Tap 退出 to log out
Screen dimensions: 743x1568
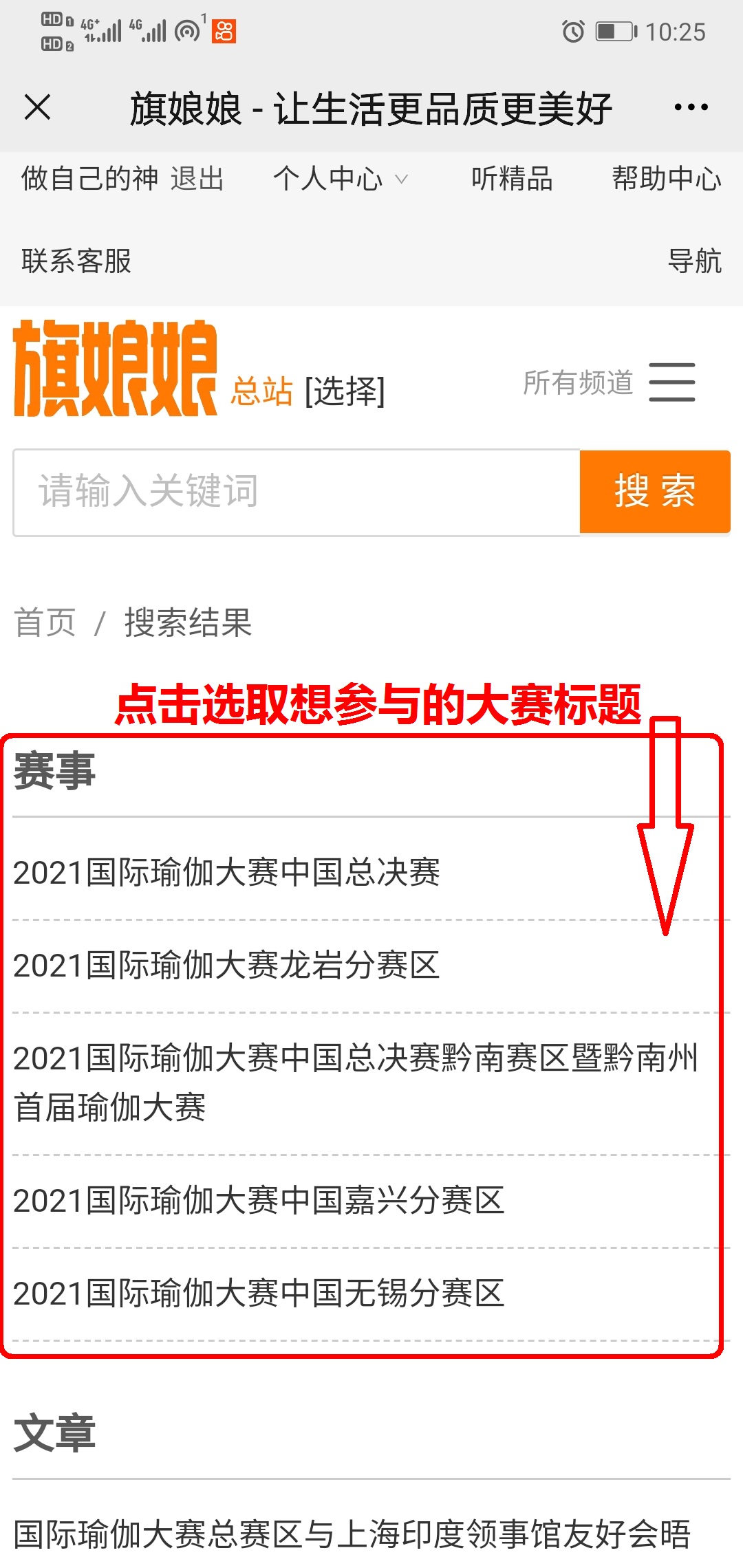point(197,179)
